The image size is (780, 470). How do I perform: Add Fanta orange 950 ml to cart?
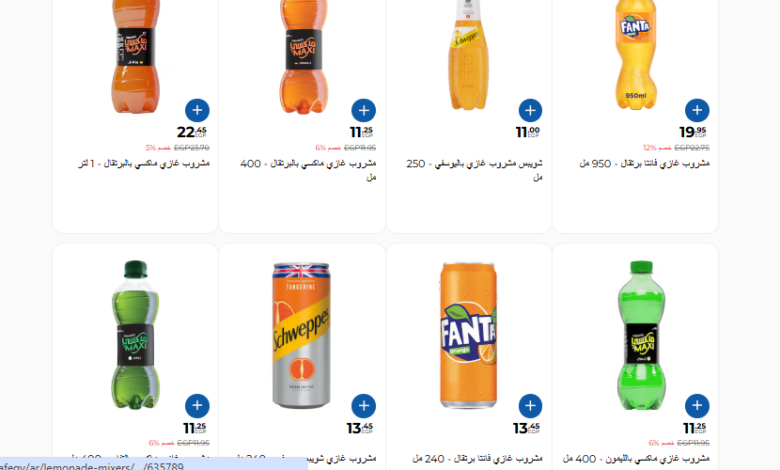click(x=697, y=110)
